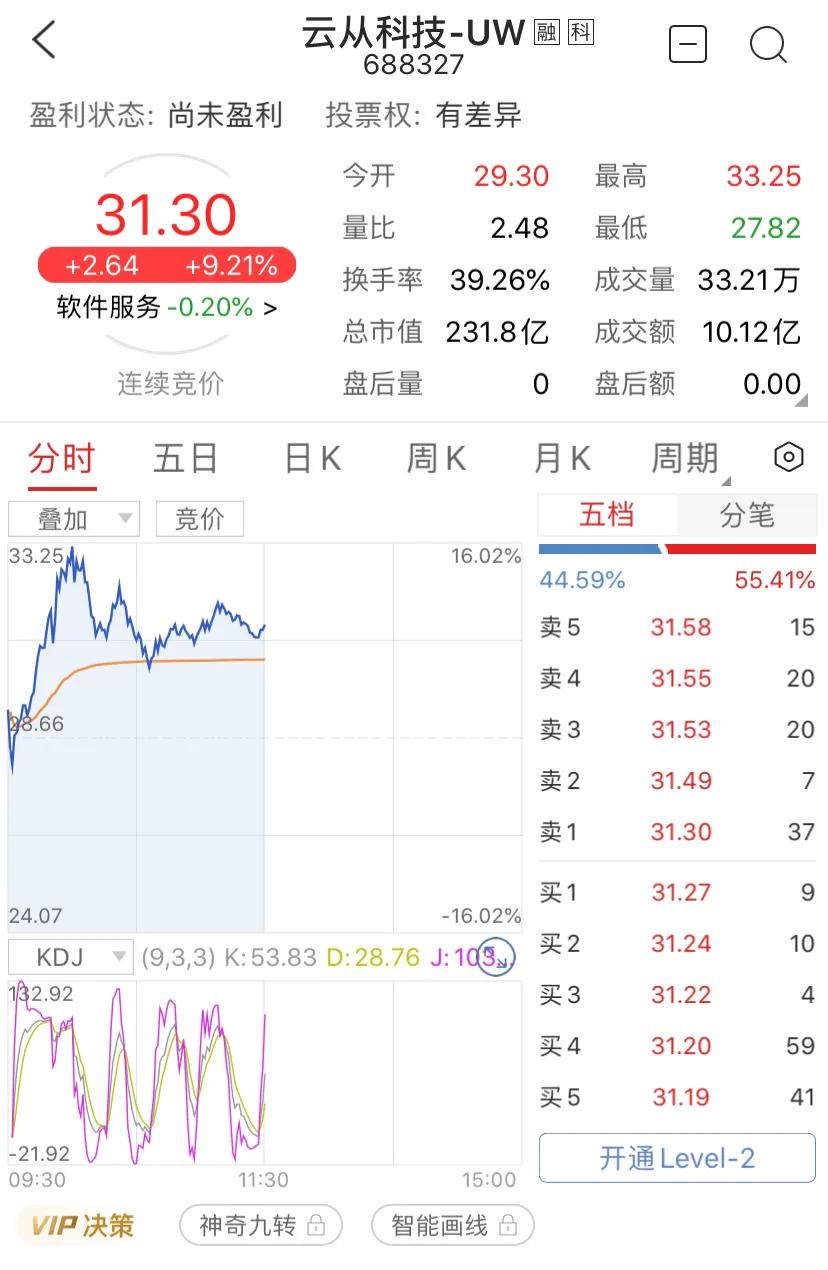This screenshot has height=1270, width=828.
Task: Click the circled arrow icon beside KDJ values
Action: (x=495, y=957)
